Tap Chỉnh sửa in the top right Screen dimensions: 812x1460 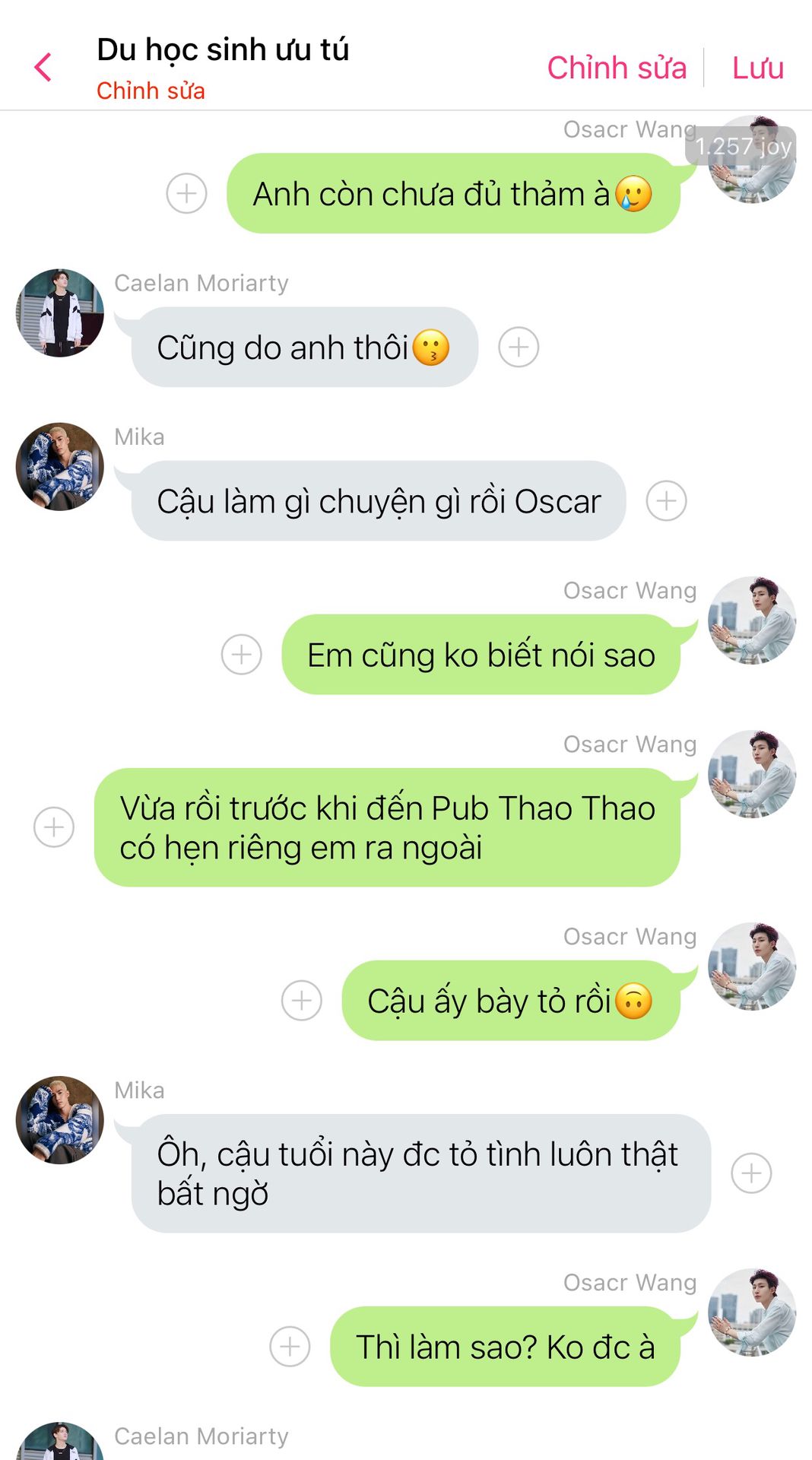tap(617, 68)
